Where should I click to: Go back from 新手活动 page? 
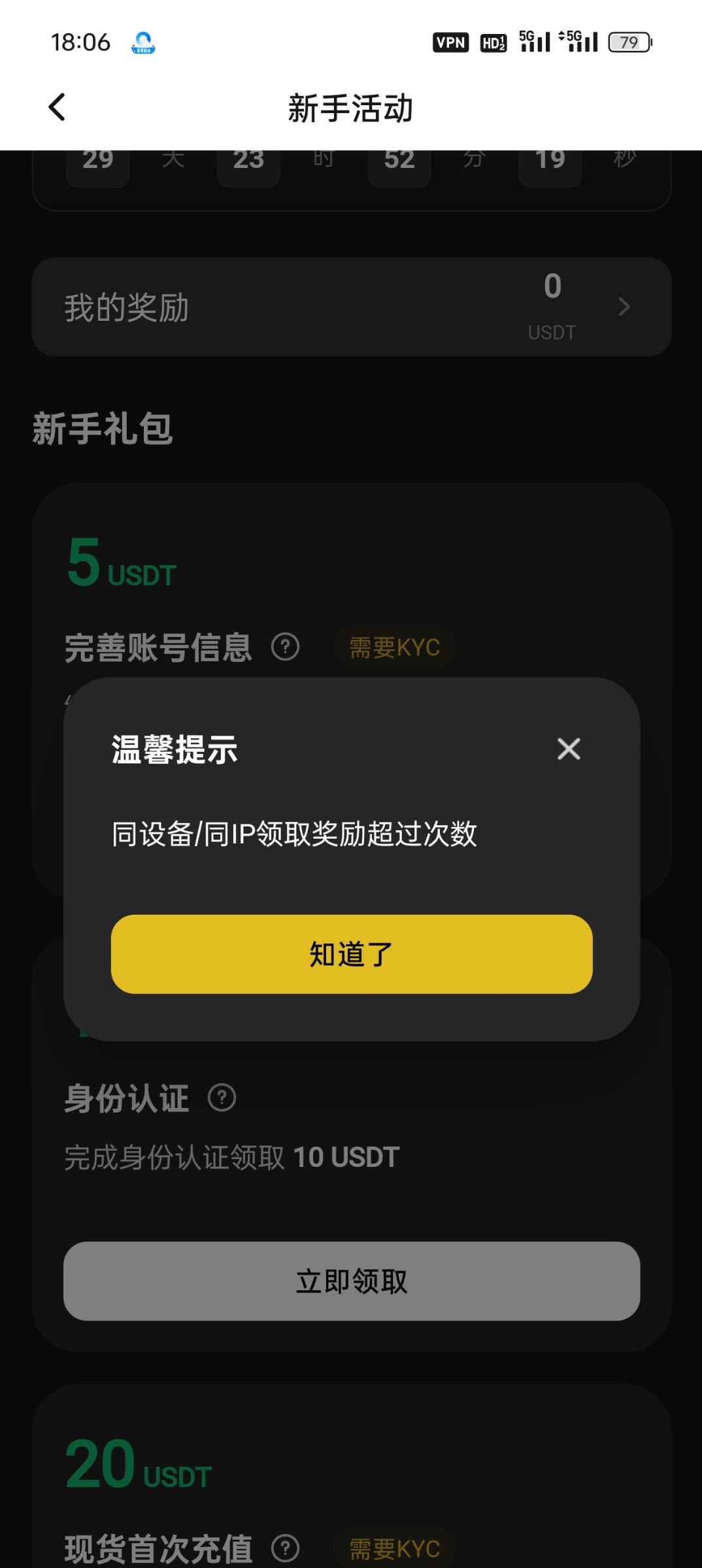tap(58, 107)
